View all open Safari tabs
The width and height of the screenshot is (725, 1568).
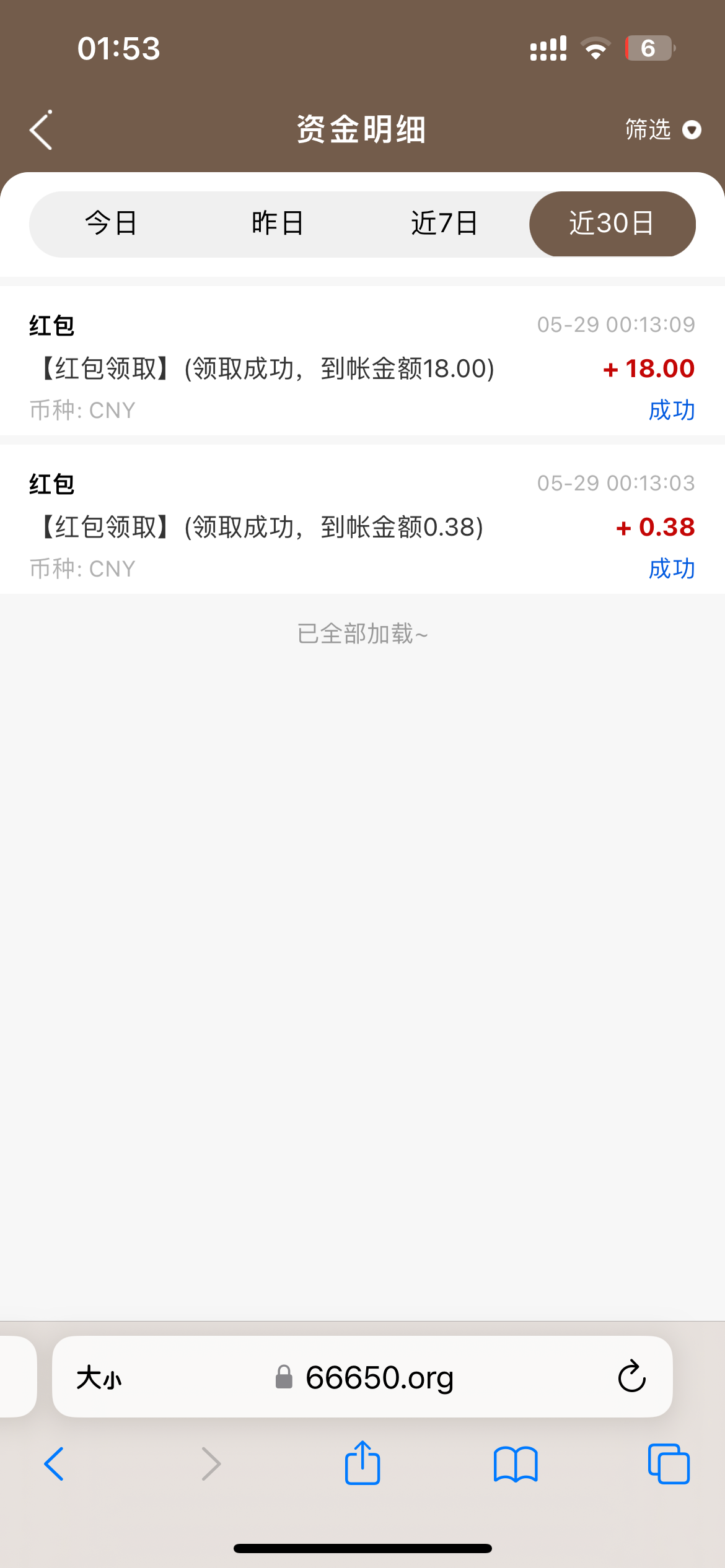click(x=669, y=1465)
